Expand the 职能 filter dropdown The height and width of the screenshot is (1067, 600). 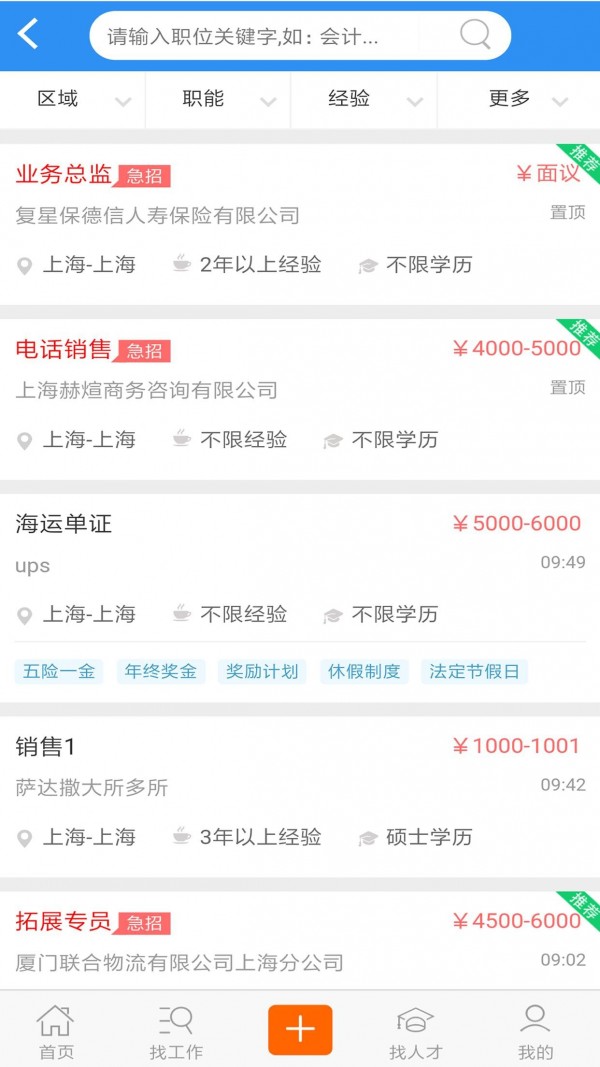(x=217, y=99)
